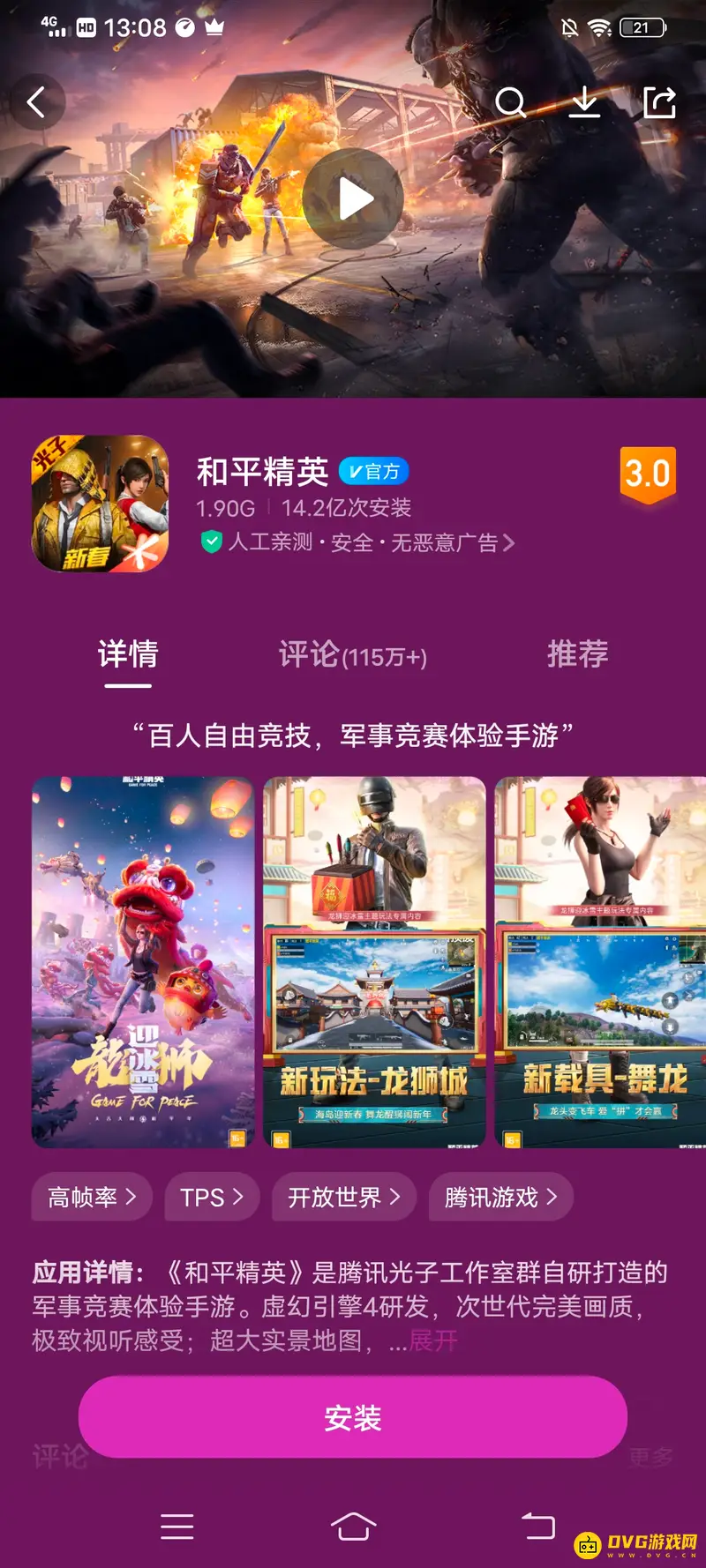This screenshot has height=1568, width=706.
Task: Expand the description via 展开 link
Action: click(433, 1341)
